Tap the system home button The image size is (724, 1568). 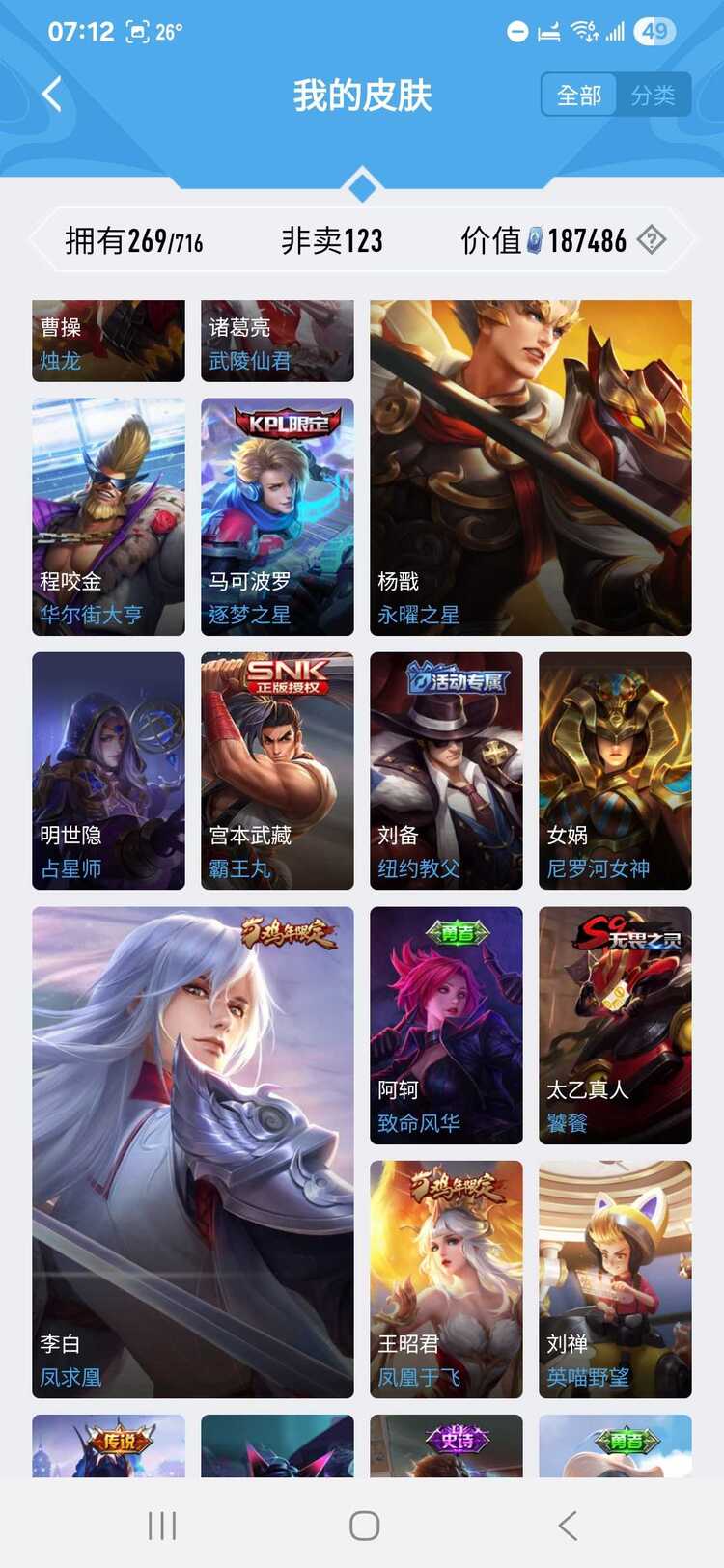click(364, 1526)
